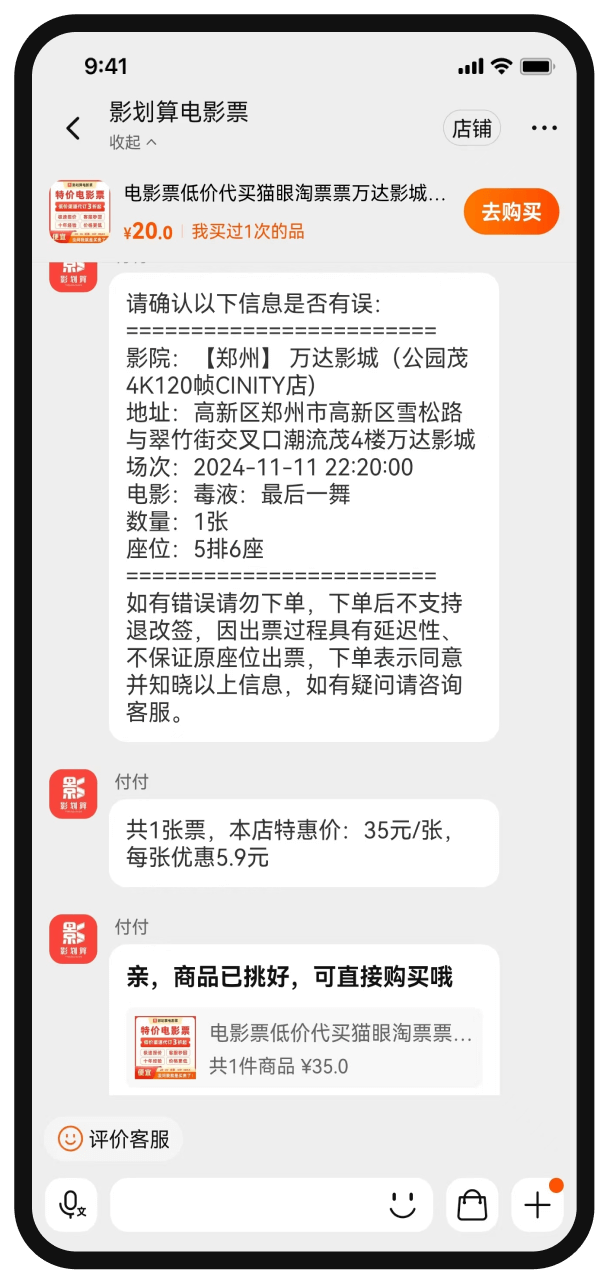Go back using the back arrow
This screenshot has width=608, height=1284.
click(x=73, y=128)
